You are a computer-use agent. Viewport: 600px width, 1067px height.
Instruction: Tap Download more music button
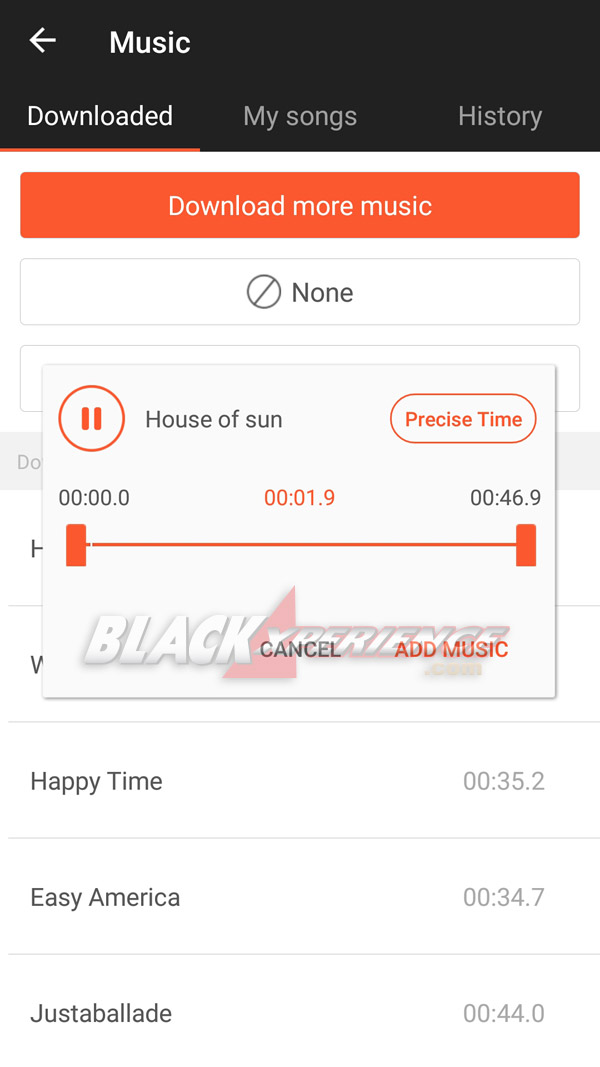point(300,205)
